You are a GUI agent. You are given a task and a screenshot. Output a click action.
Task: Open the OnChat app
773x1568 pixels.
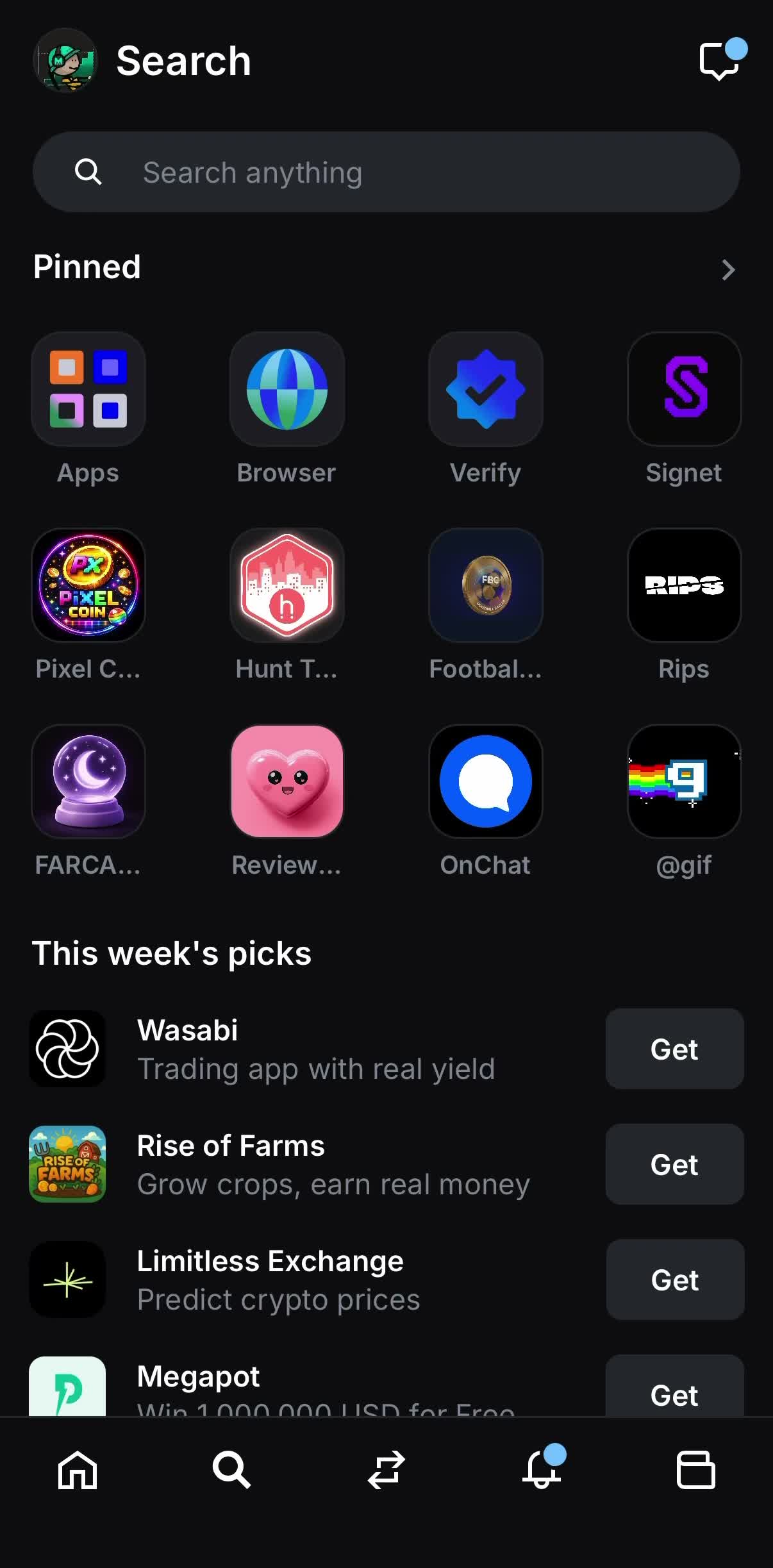pyautogui.click(x=485, y=781)
